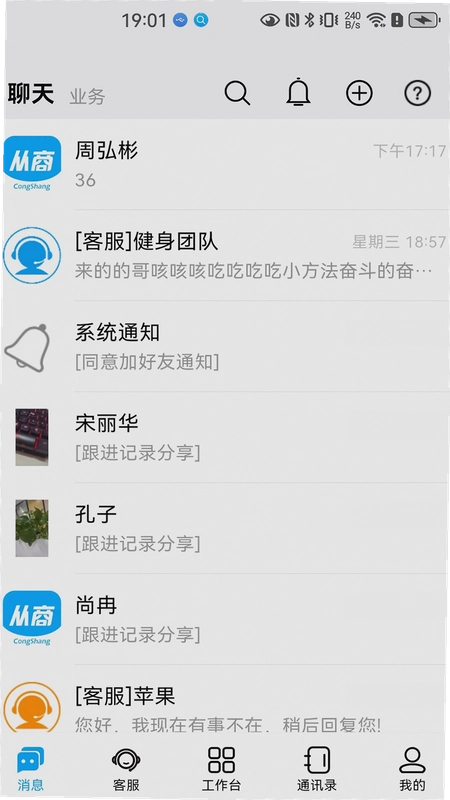450x800 pixels.
Task: Switch to the 业务 tab
Action: [x=87, y=96]
